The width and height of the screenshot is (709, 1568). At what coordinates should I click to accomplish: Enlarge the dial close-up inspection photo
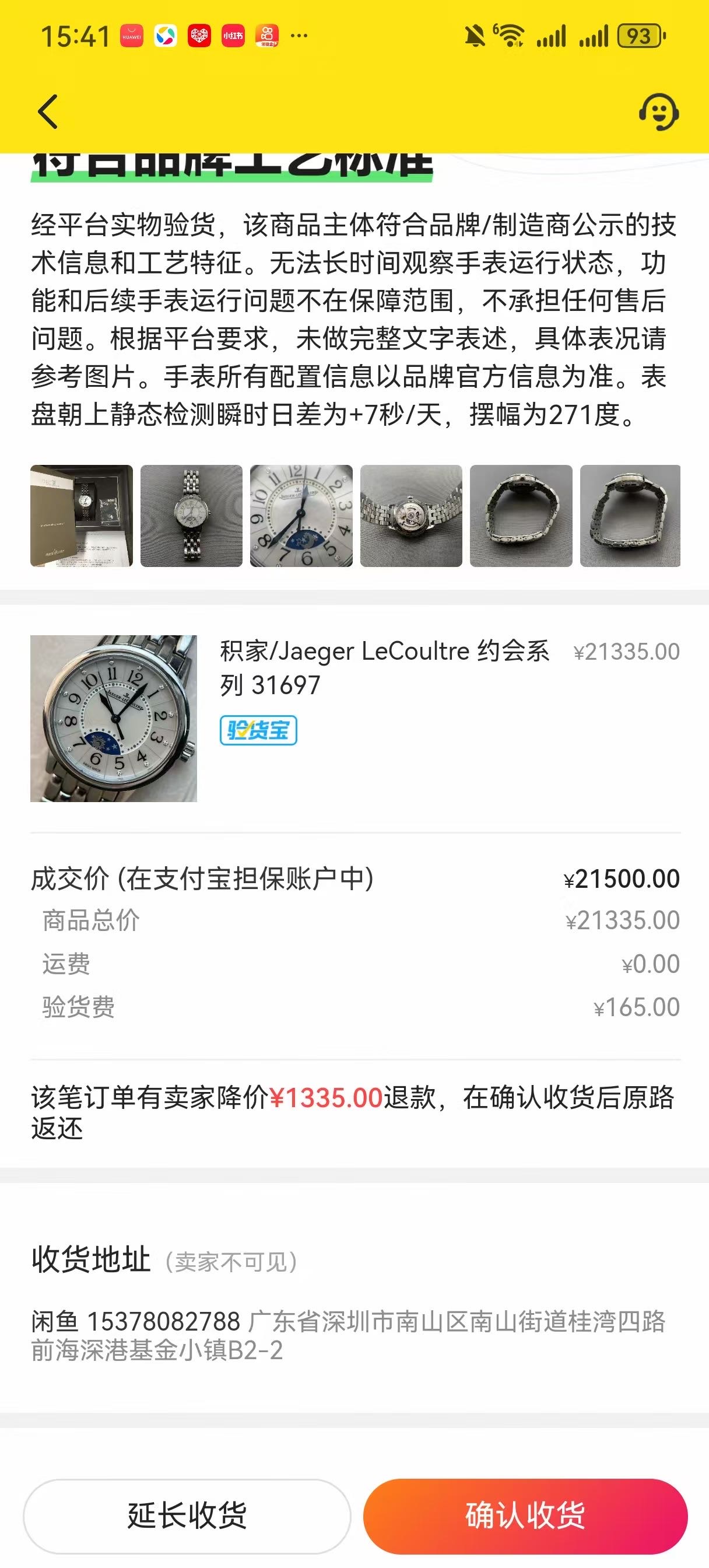coord(301,516)
